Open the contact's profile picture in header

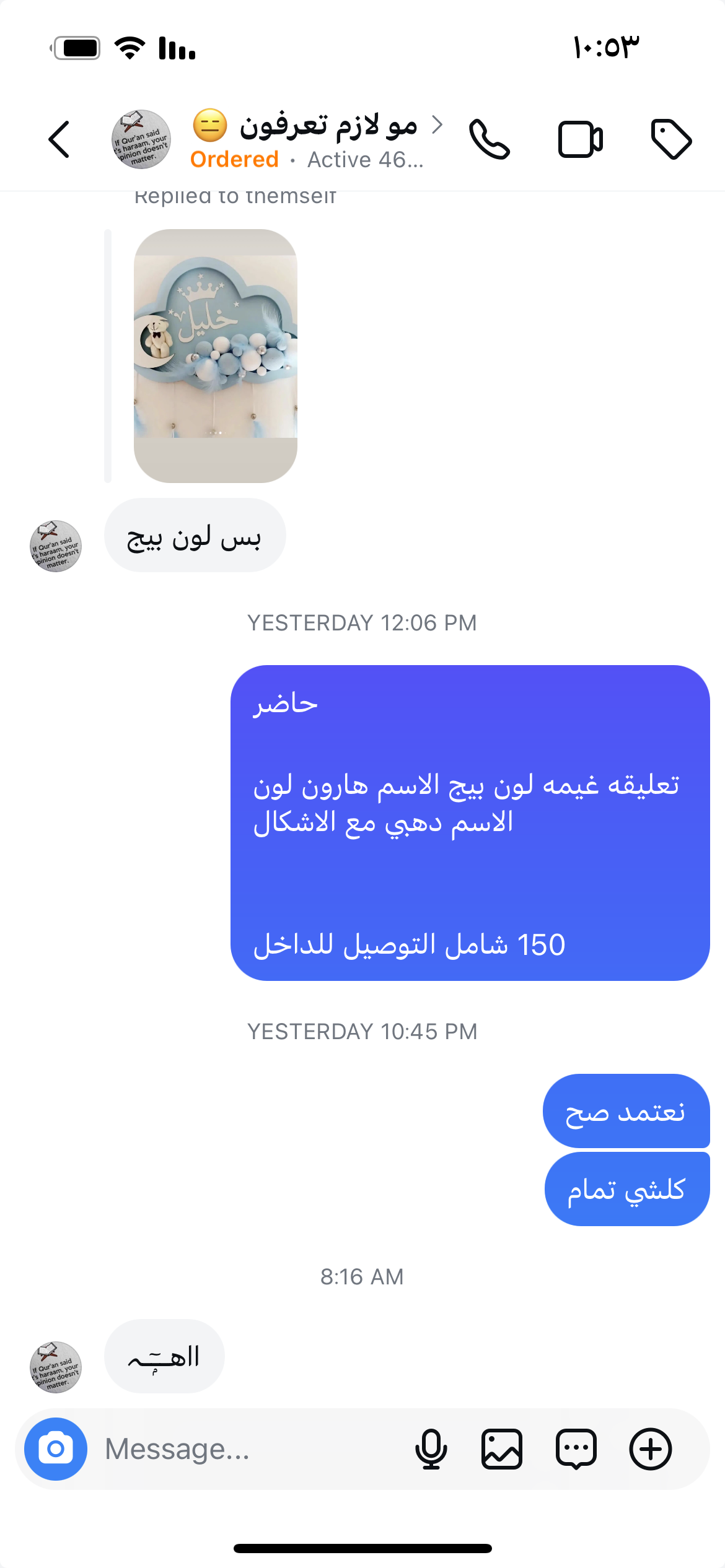(x=141, y=139)
